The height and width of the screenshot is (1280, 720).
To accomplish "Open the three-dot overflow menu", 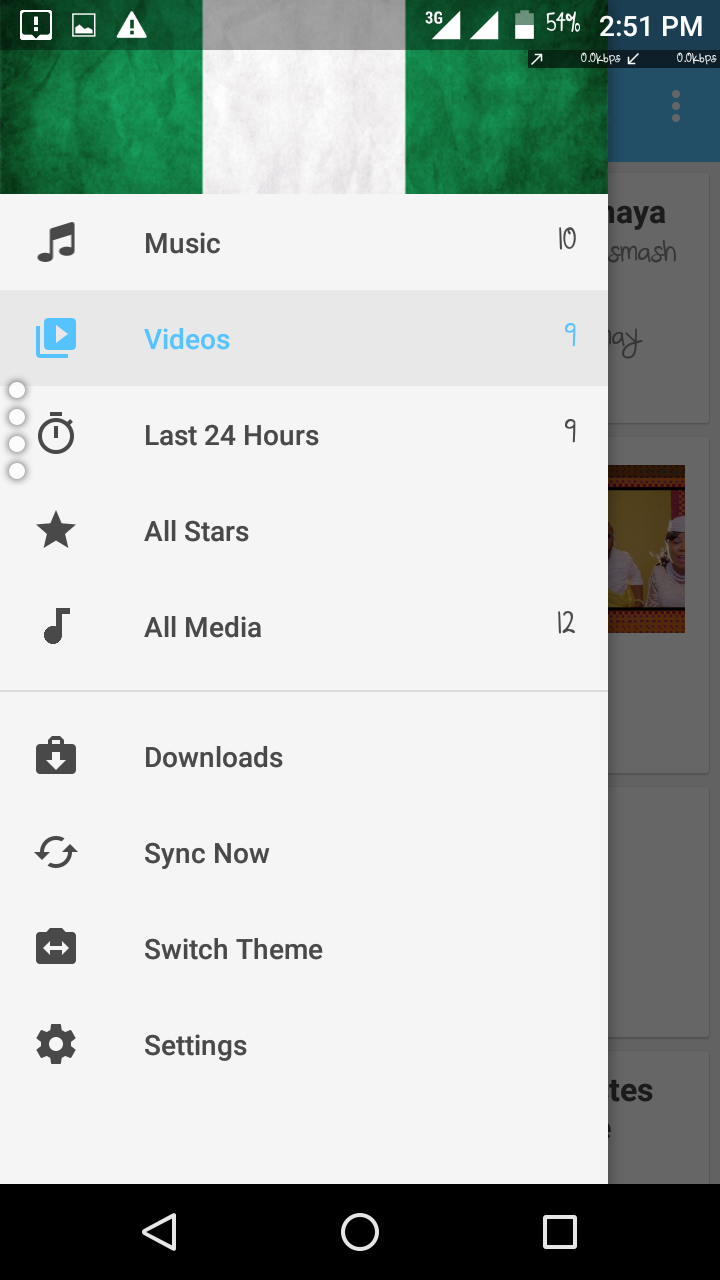I will point(676,106).
